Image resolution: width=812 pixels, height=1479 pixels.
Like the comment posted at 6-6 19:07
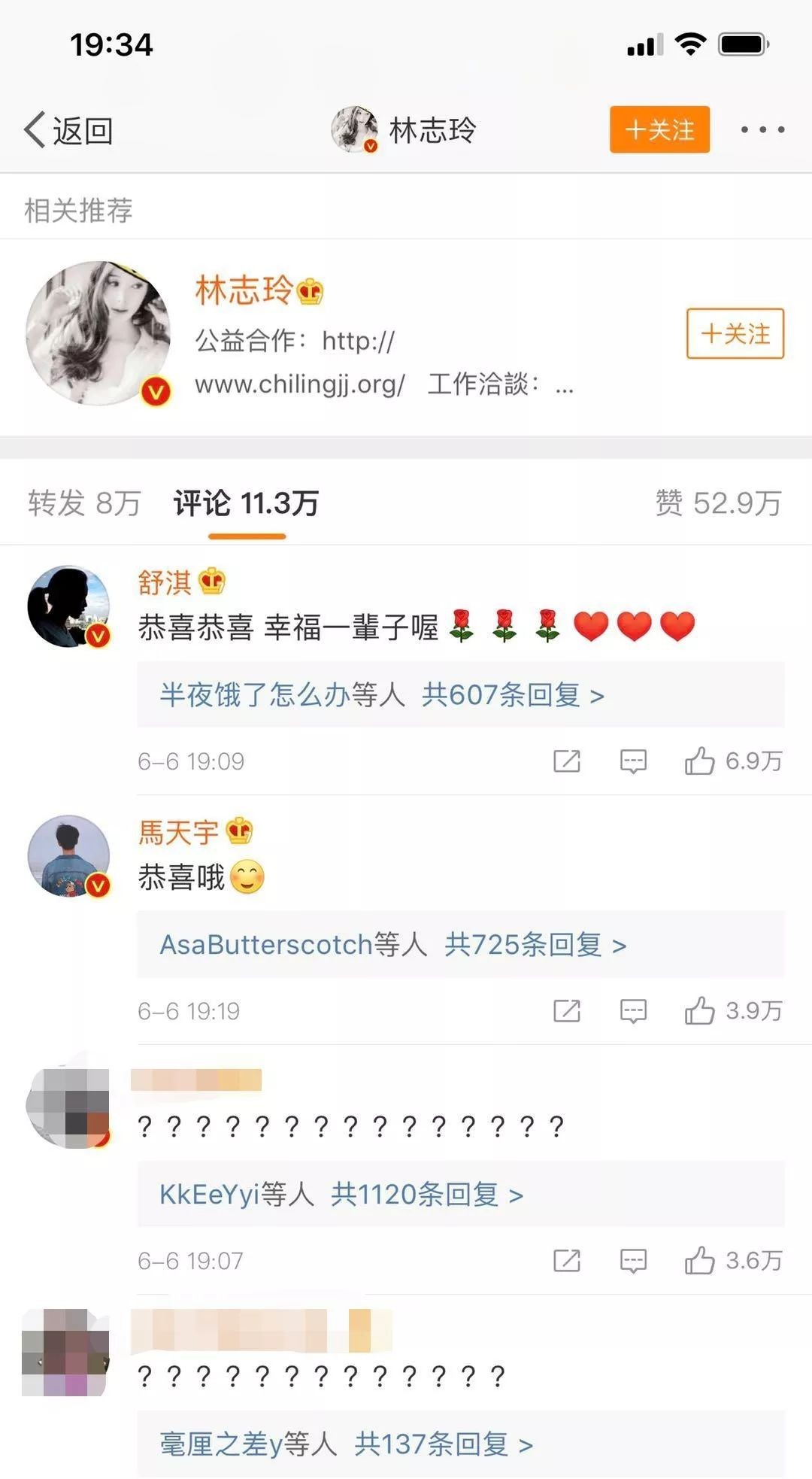(x=700, y=1261)
